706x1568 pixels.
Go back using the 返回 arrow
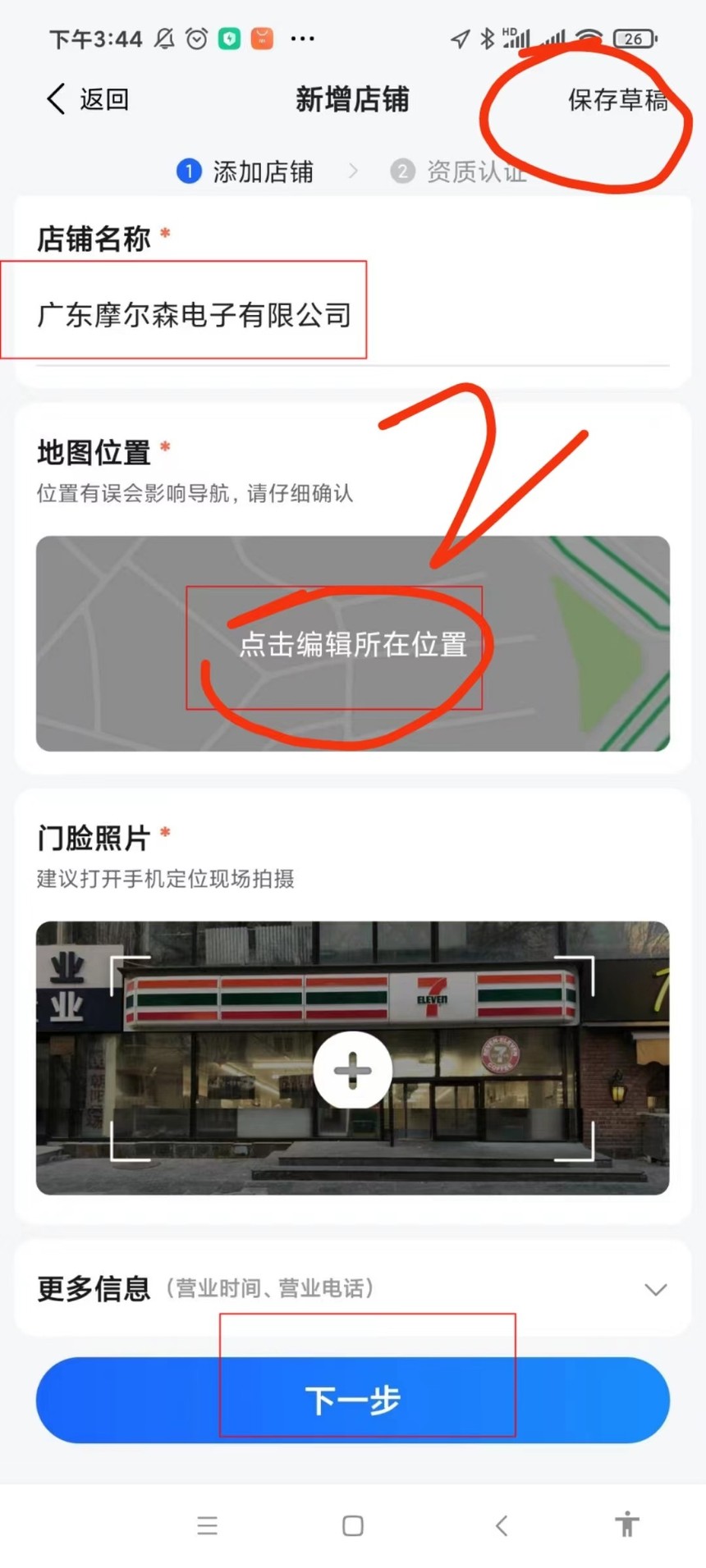click(x=86, y=99)
